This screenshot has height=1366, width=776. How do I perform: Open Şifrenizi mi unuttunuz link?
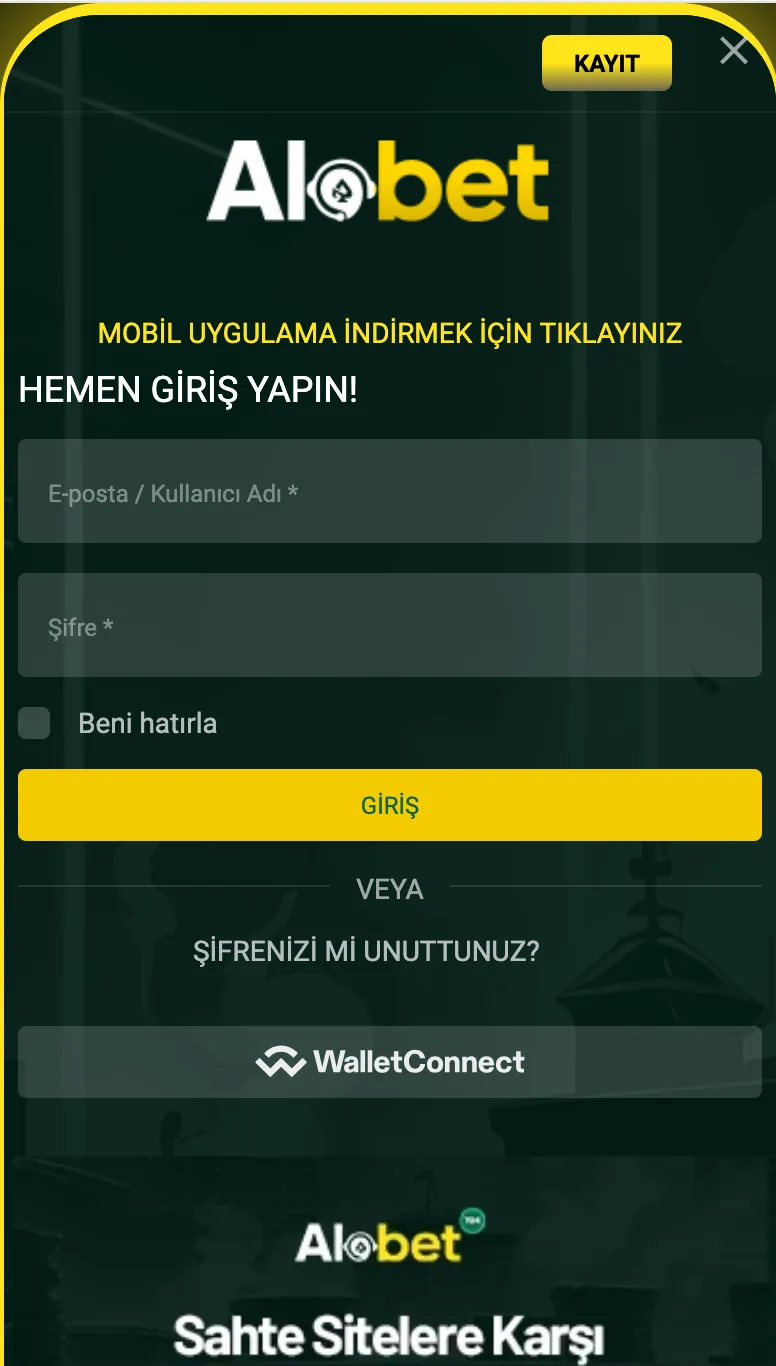pos(366,951)
